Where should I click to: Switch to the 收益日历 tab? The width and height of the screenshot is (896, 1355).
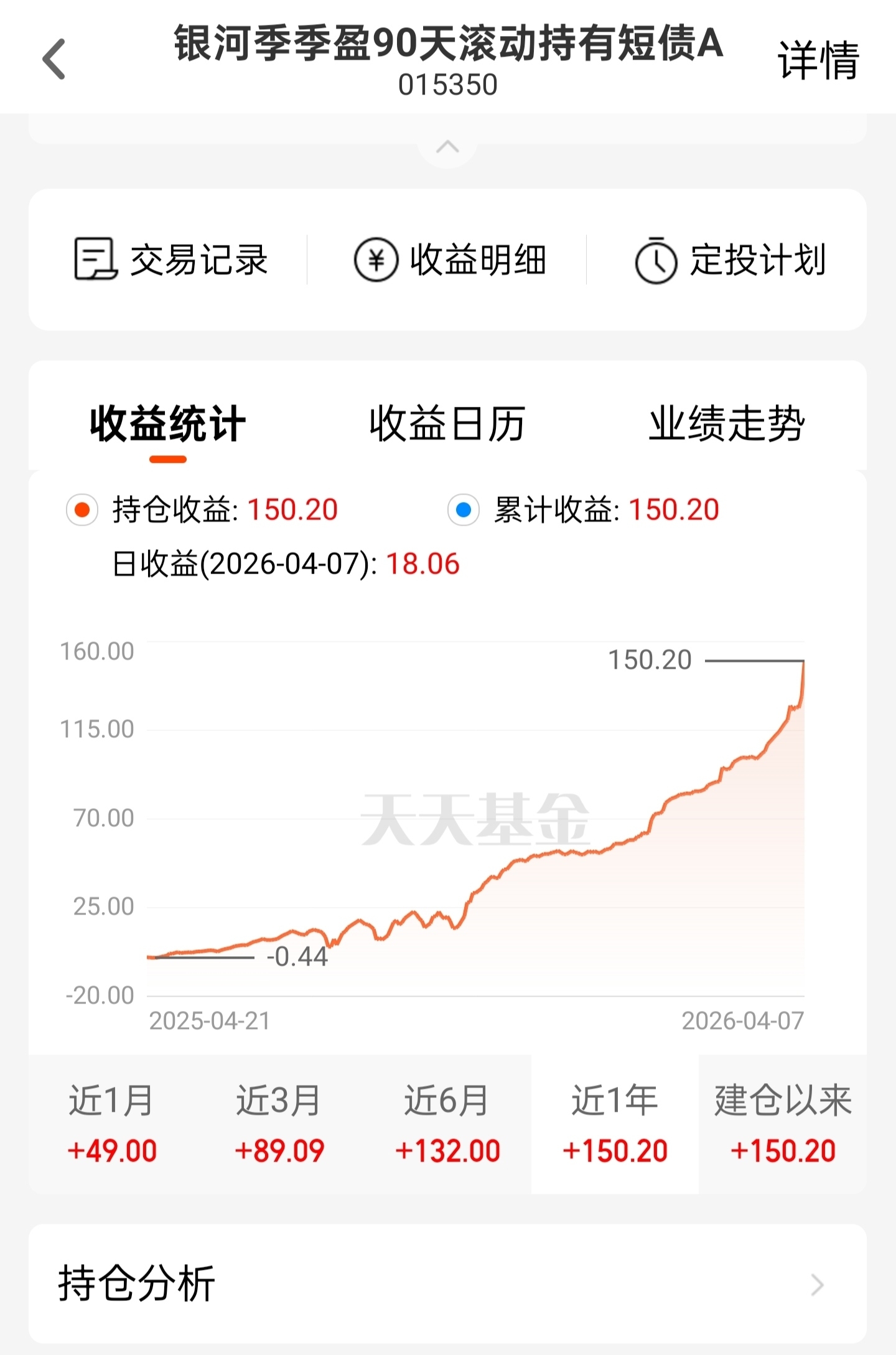tap(447, 424)
